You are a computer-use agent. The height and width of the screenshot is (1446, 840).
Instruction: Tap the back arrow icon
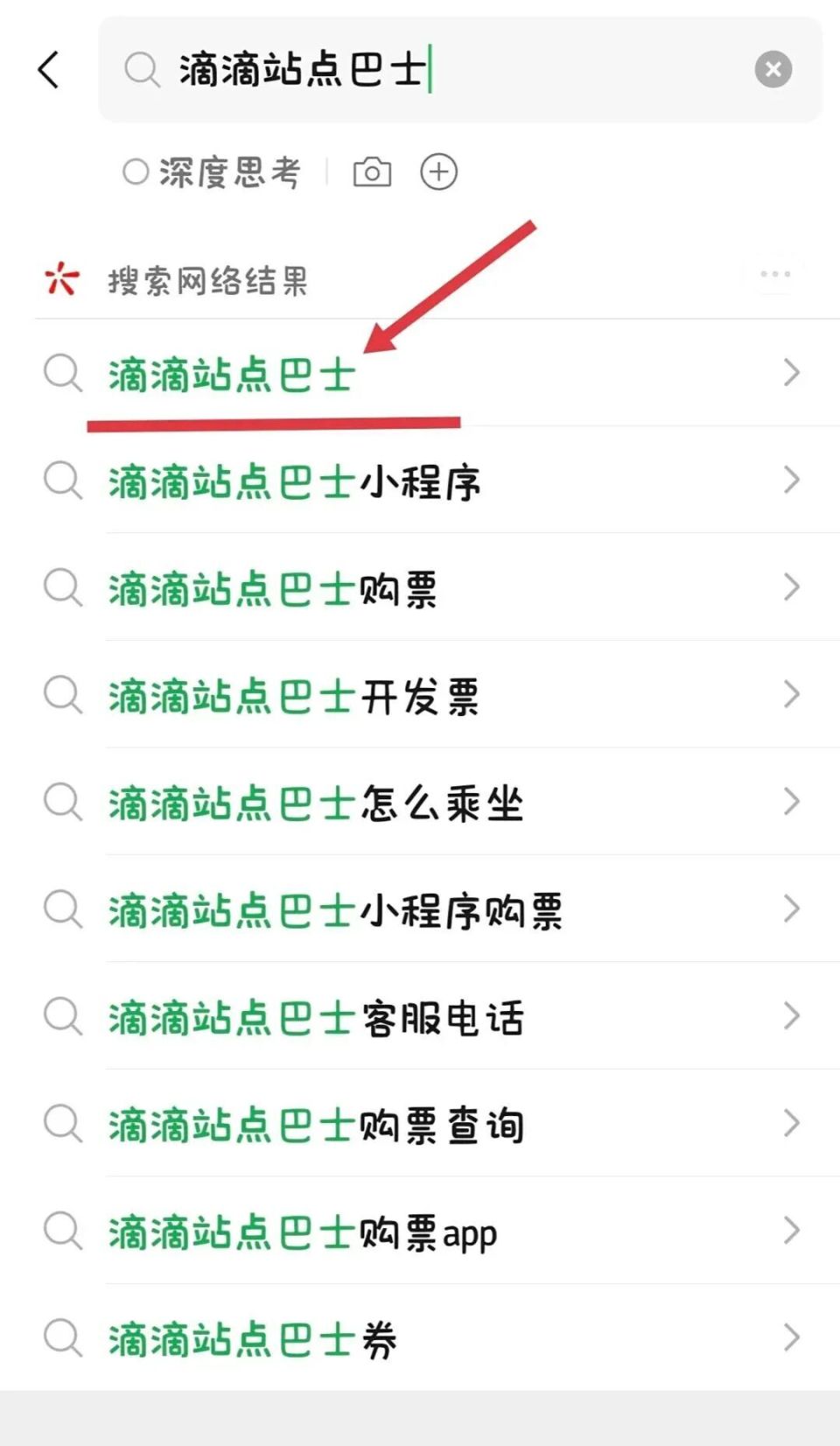pos(49,70)
